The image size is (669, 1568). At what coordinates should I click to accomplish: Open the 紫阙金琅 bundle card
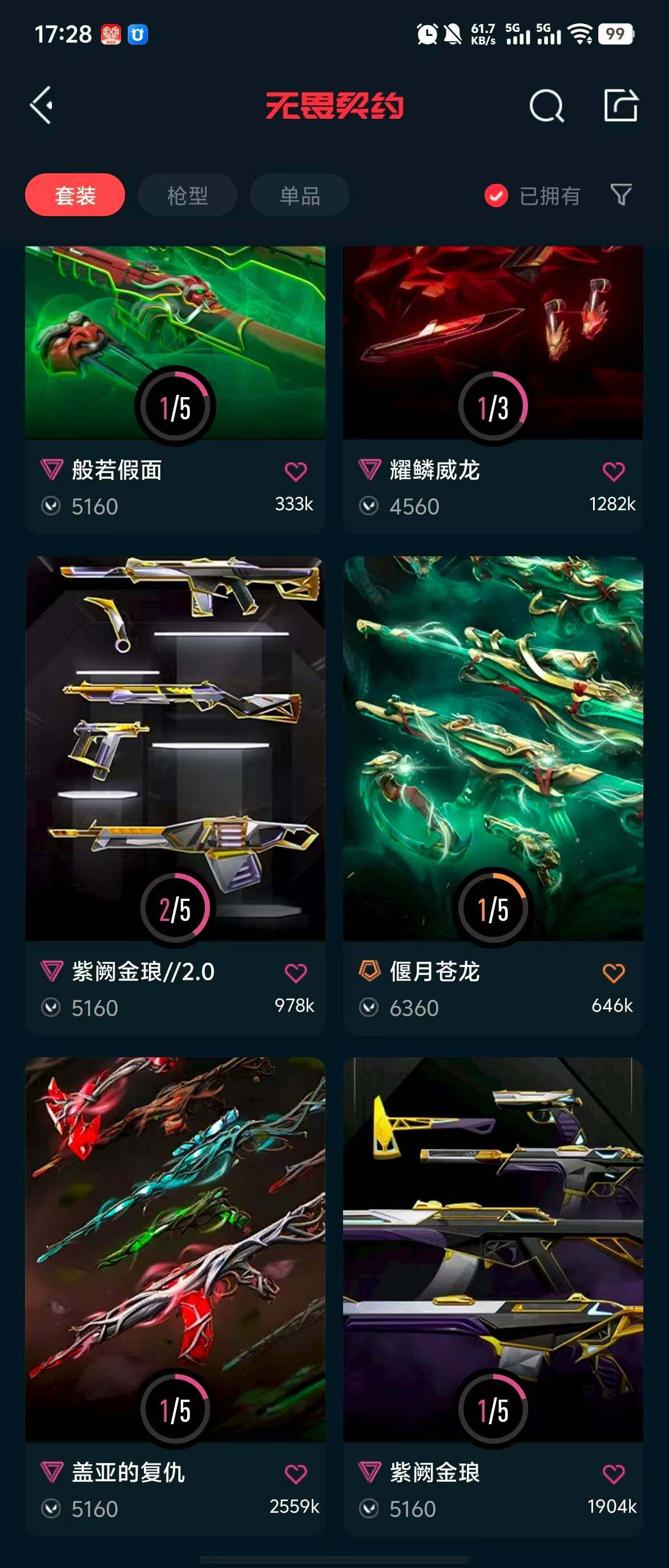493,1248
